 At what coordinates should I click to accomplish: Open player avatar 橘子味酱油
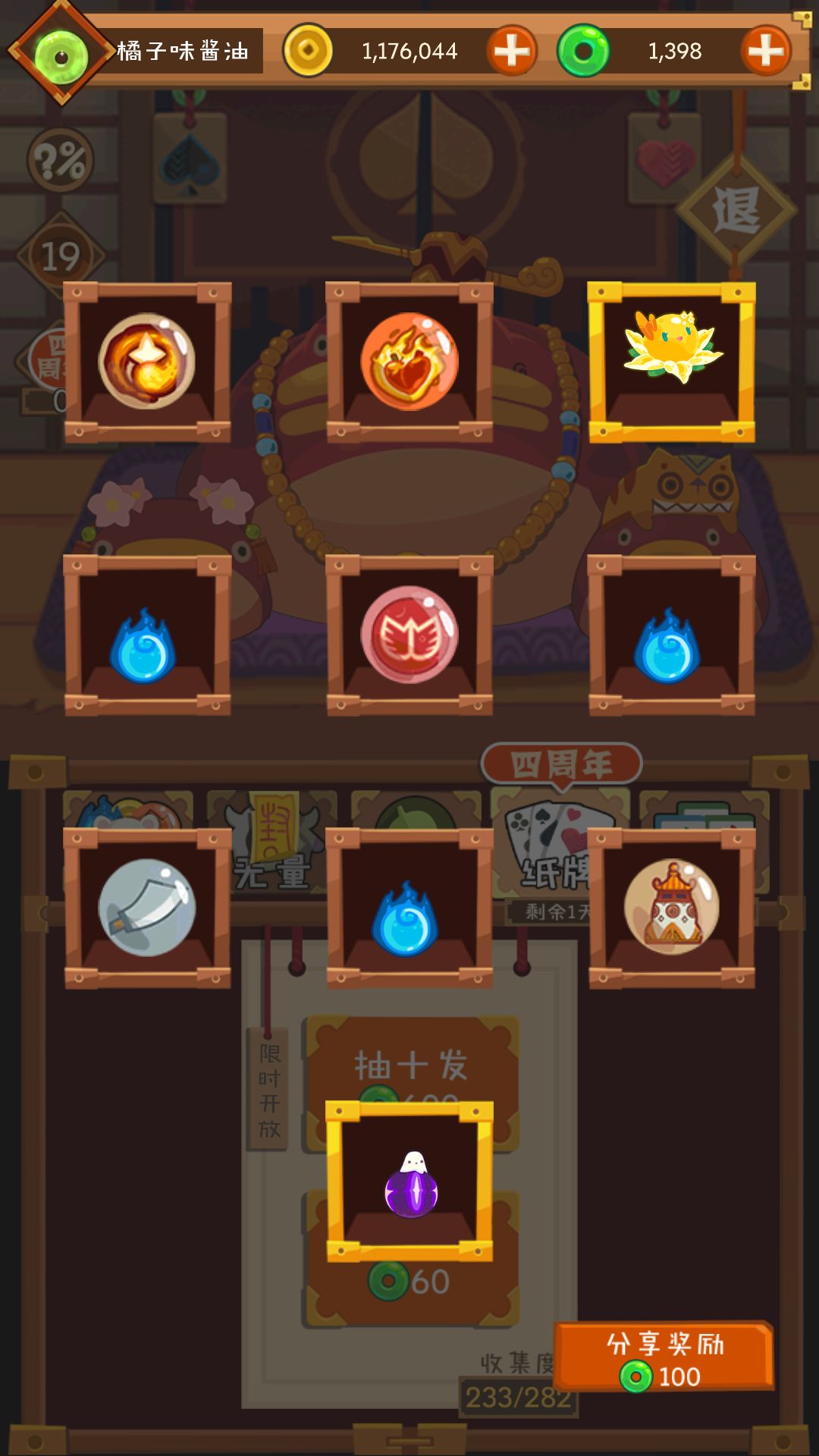tap(61, 53)
